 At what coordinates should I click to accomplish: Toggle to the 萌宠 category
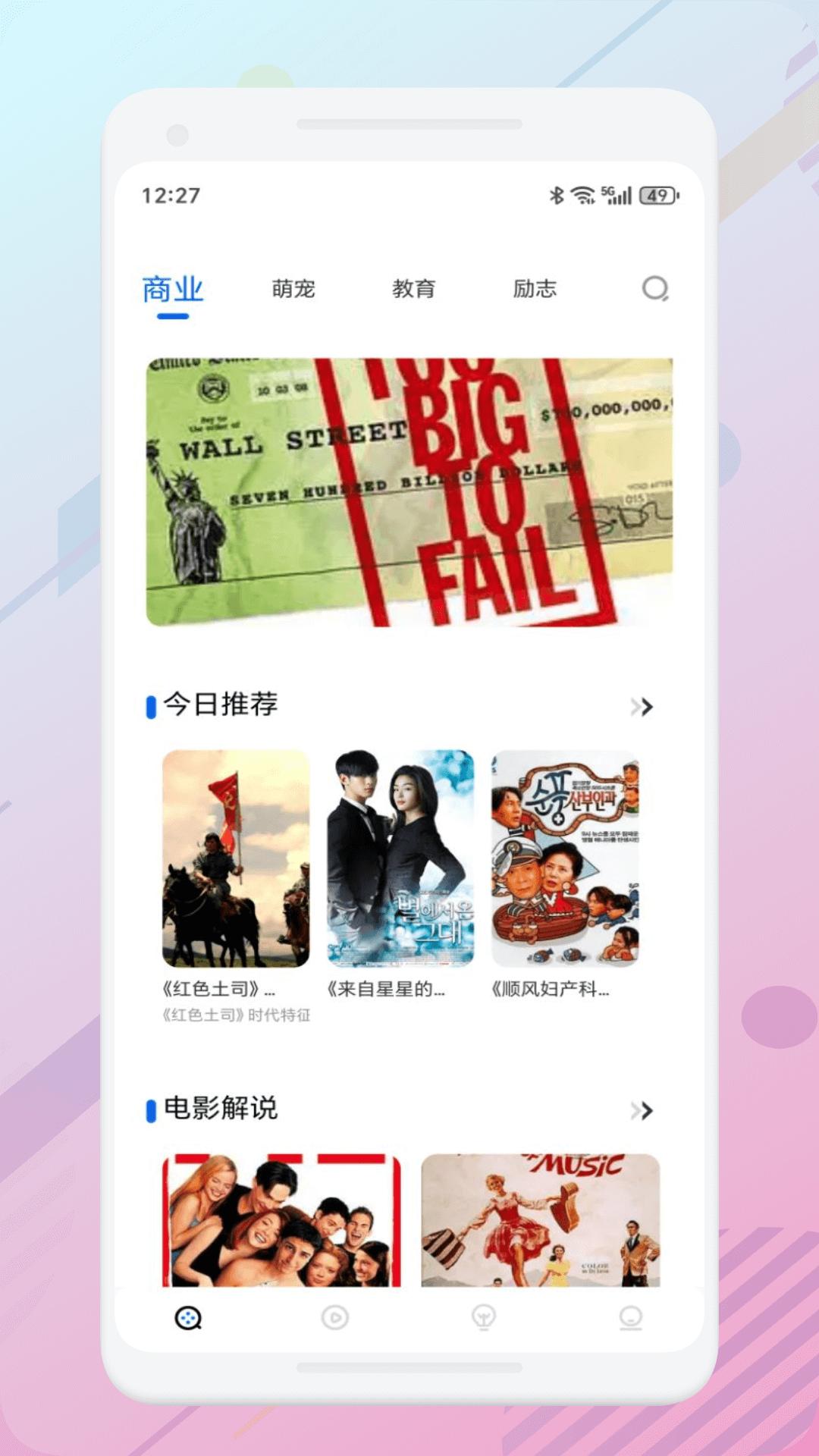295,289
